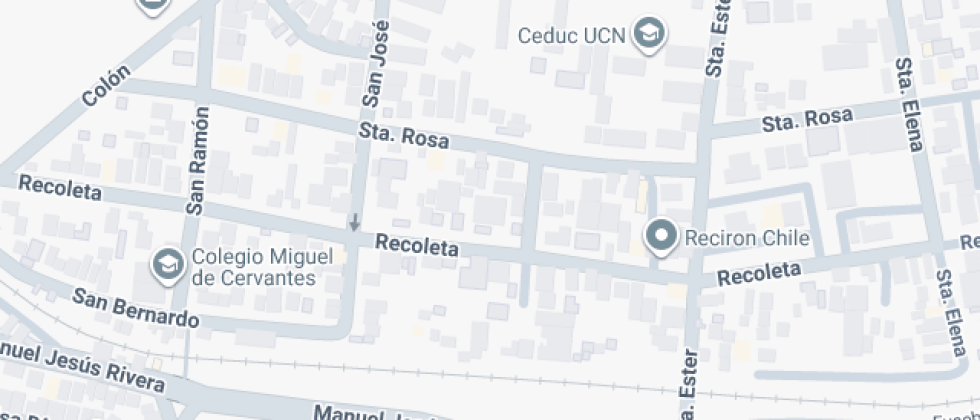Screen dimensions: 980x420
Task: Select the Reciron Chile map pin
Action: (x=660, y=237)
